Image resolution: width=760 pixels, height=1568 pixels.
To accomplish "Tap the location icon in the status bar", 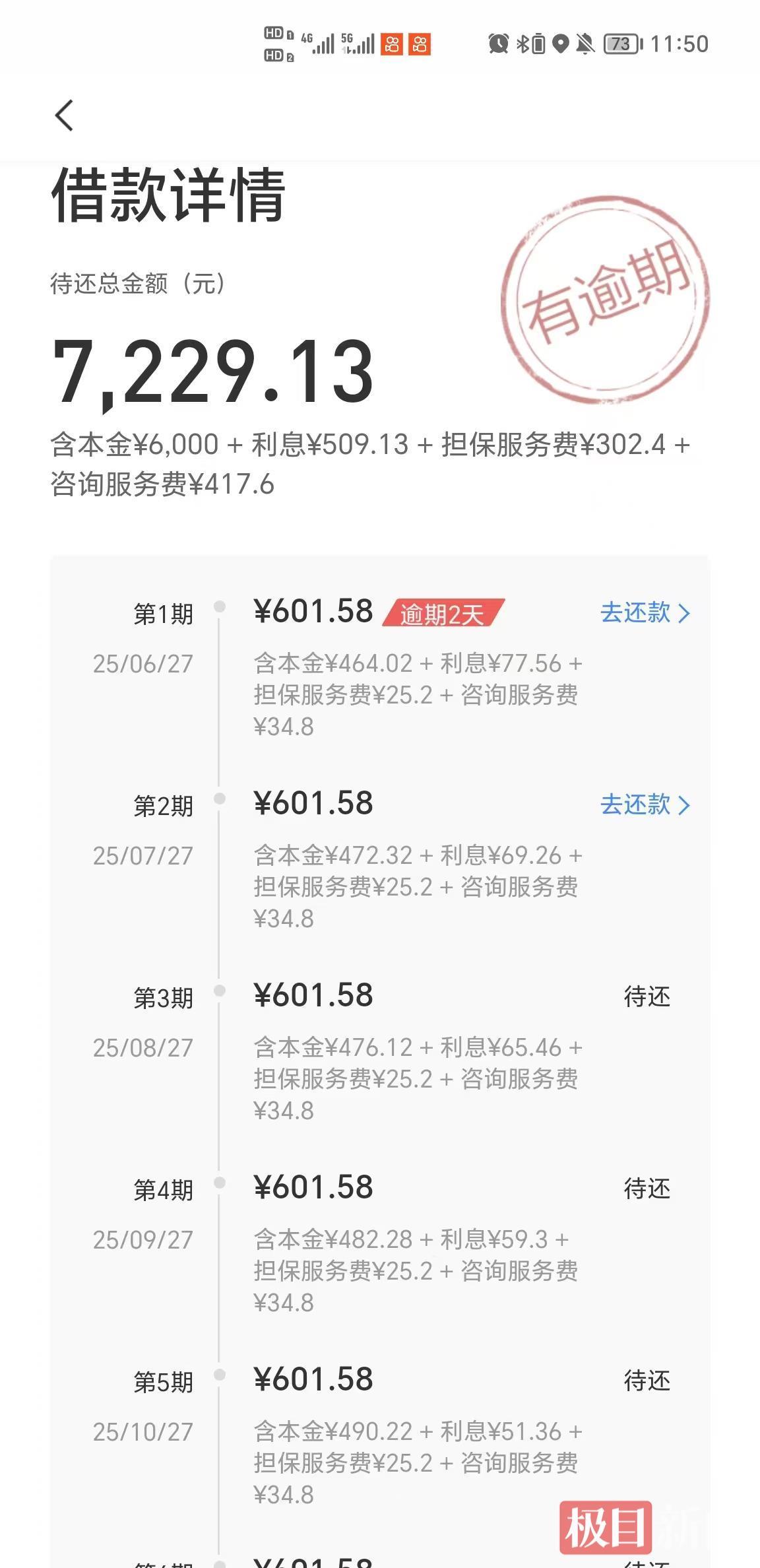I will point(561,44).
